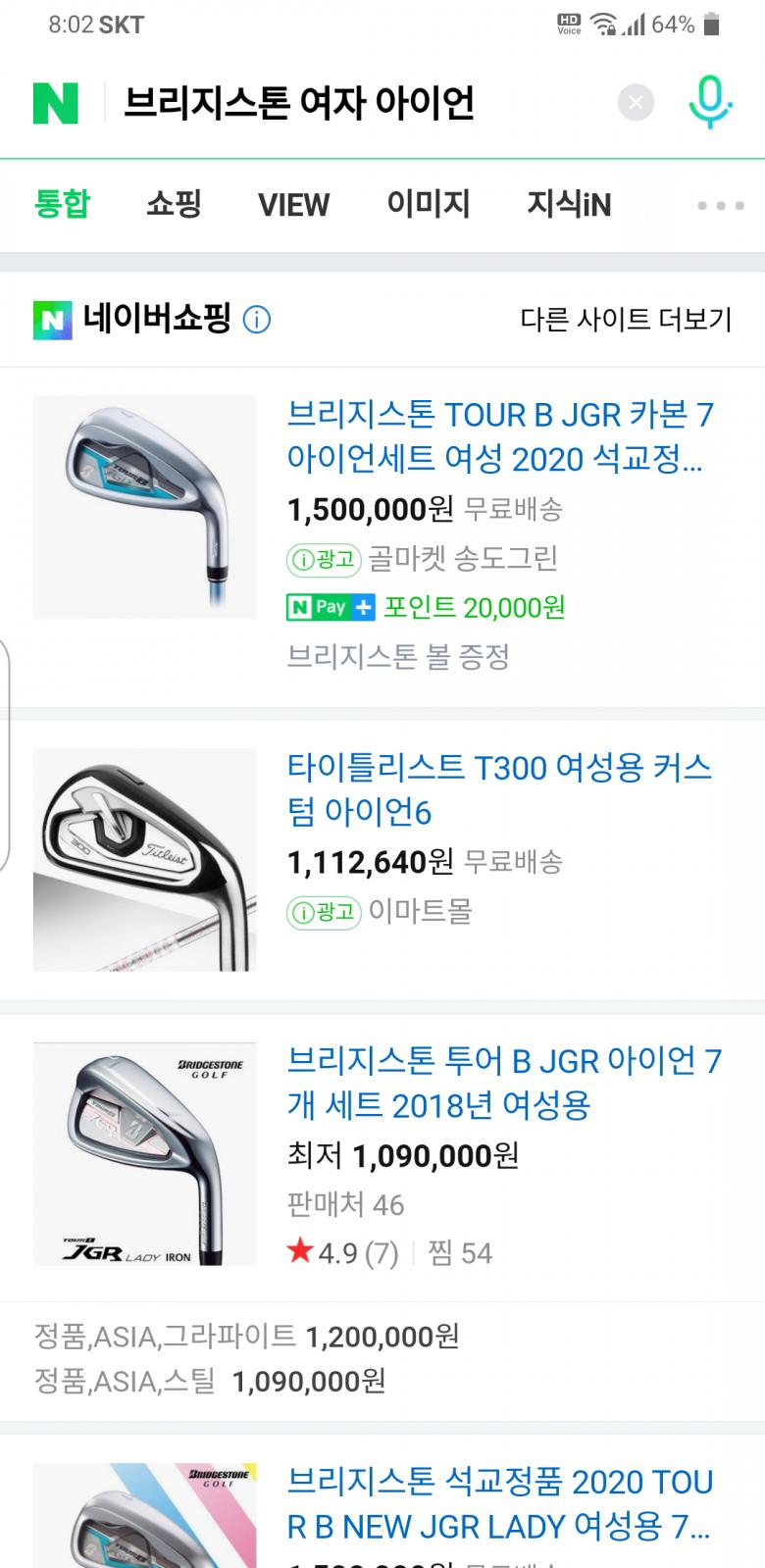The height and width of the screenshot is (1568, 765).
Task: Open the JGR LADY IRON product image
Action: (x=145, y=1154)
